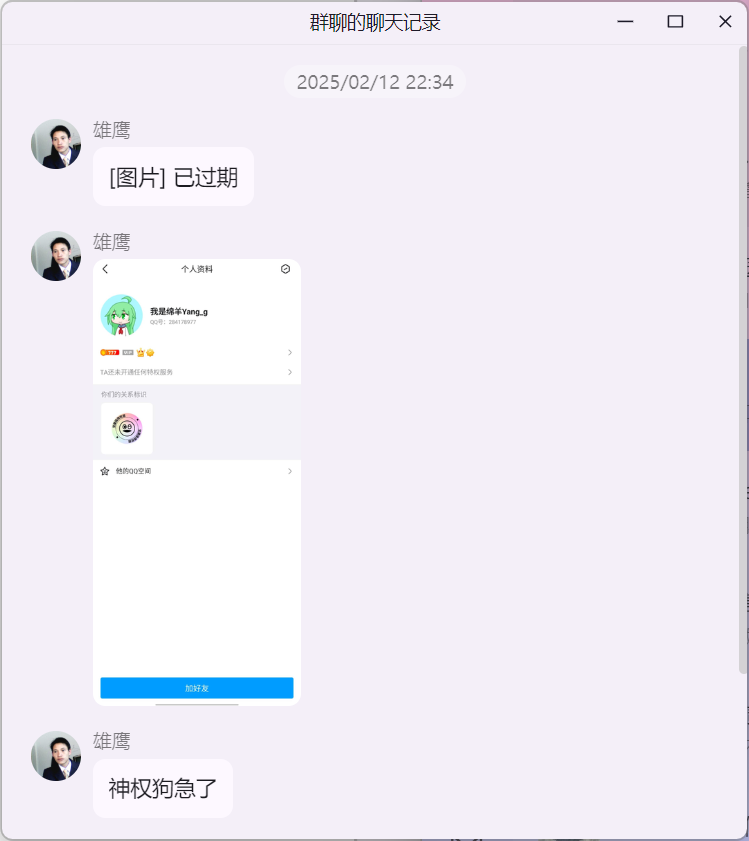Open 雄鹰's avatar beside the expired image message
The height and width of the screenshot is (841, 749).
[56, 144]
